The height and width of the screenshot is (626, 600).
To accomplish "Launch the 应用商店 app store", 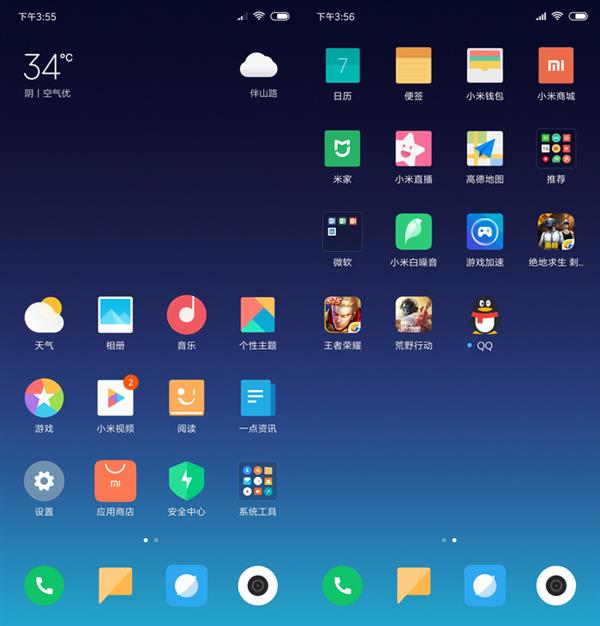I will click(116, 481).
